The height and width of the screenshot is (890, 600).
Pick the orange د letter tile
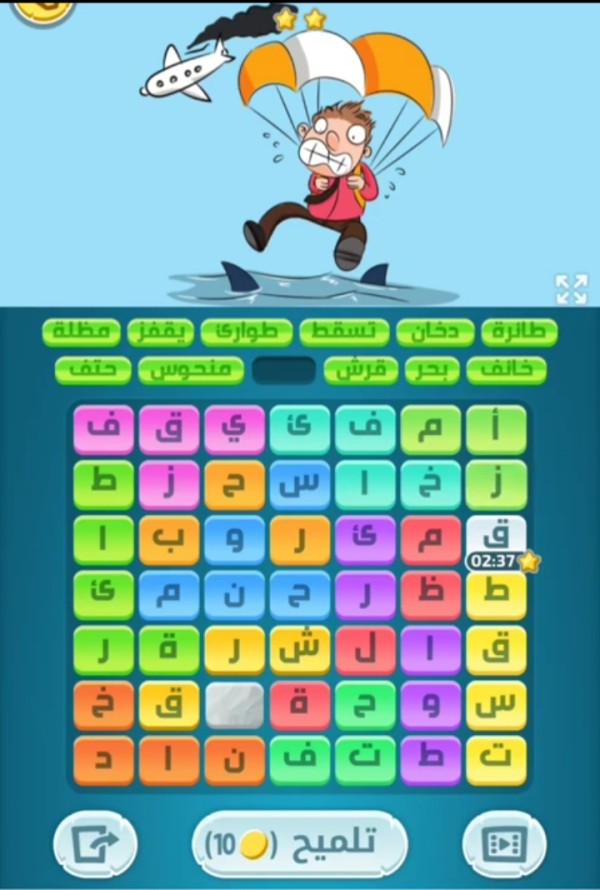[103, 760]
